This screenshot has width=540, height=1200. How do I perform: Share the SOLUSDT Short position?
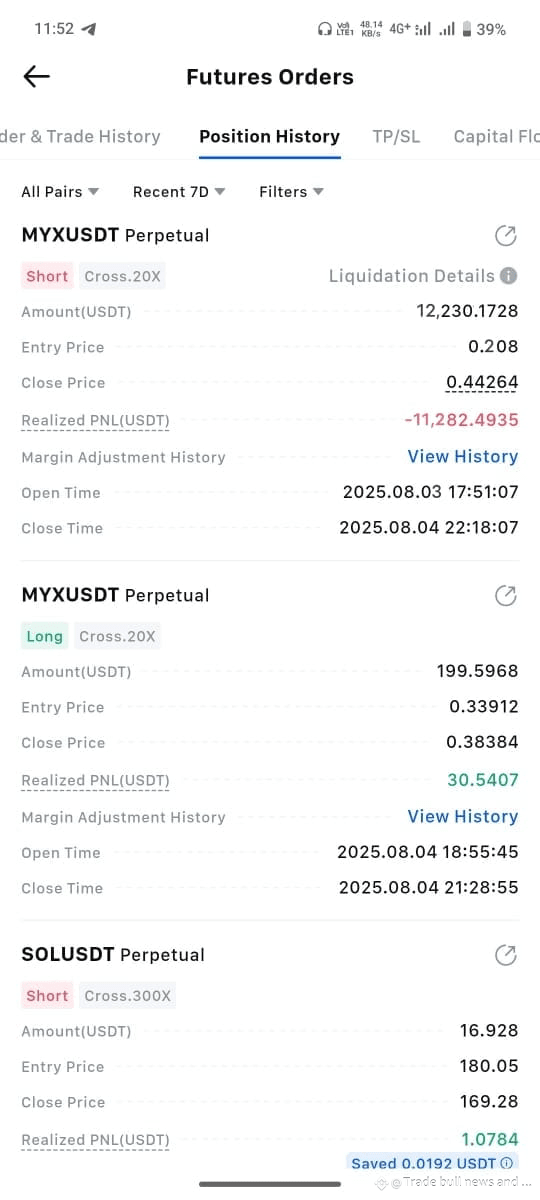tap(506, 956)
